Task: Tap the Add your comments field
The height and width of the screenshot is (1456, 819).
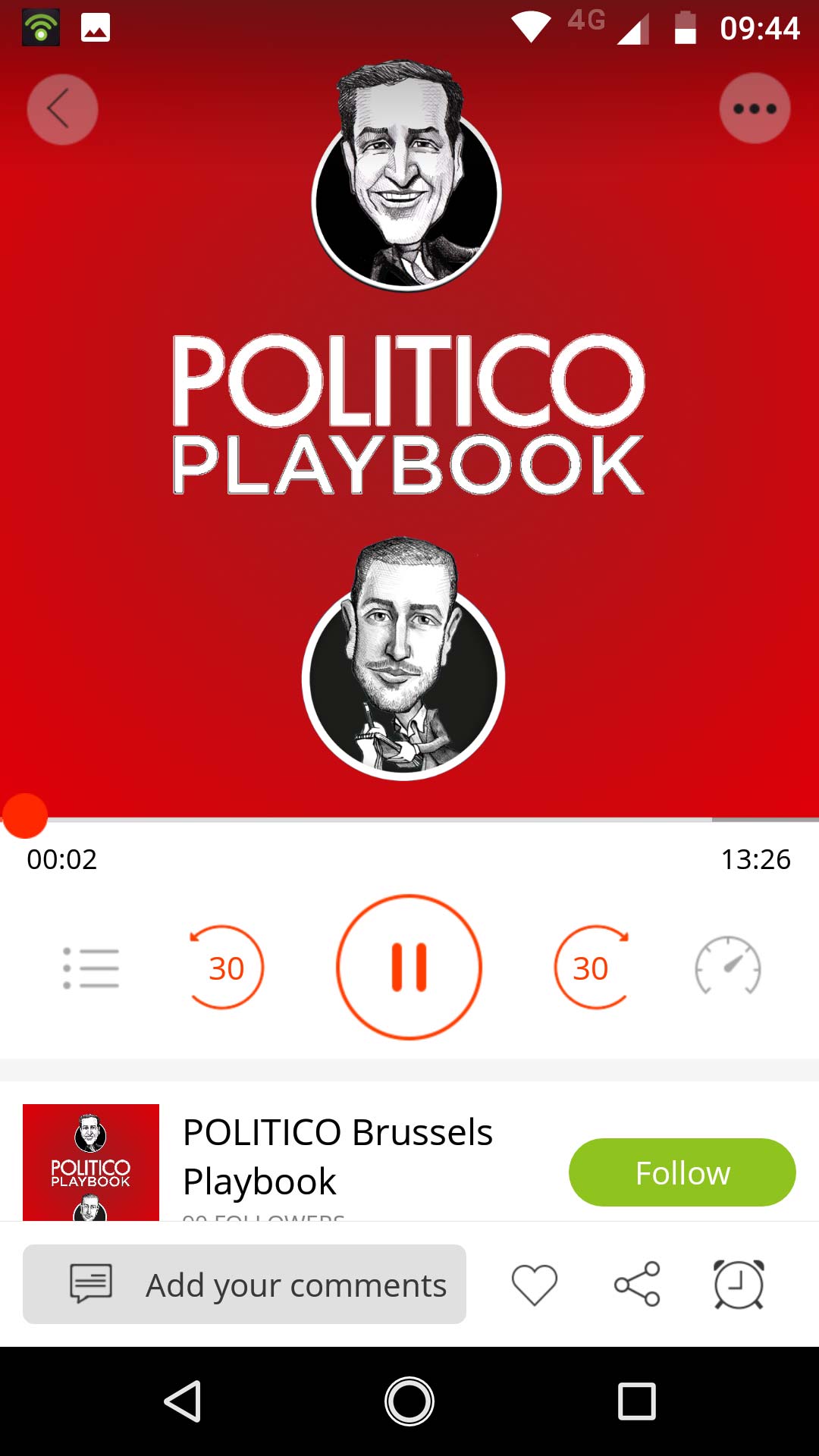Action: click(244, 1285)
